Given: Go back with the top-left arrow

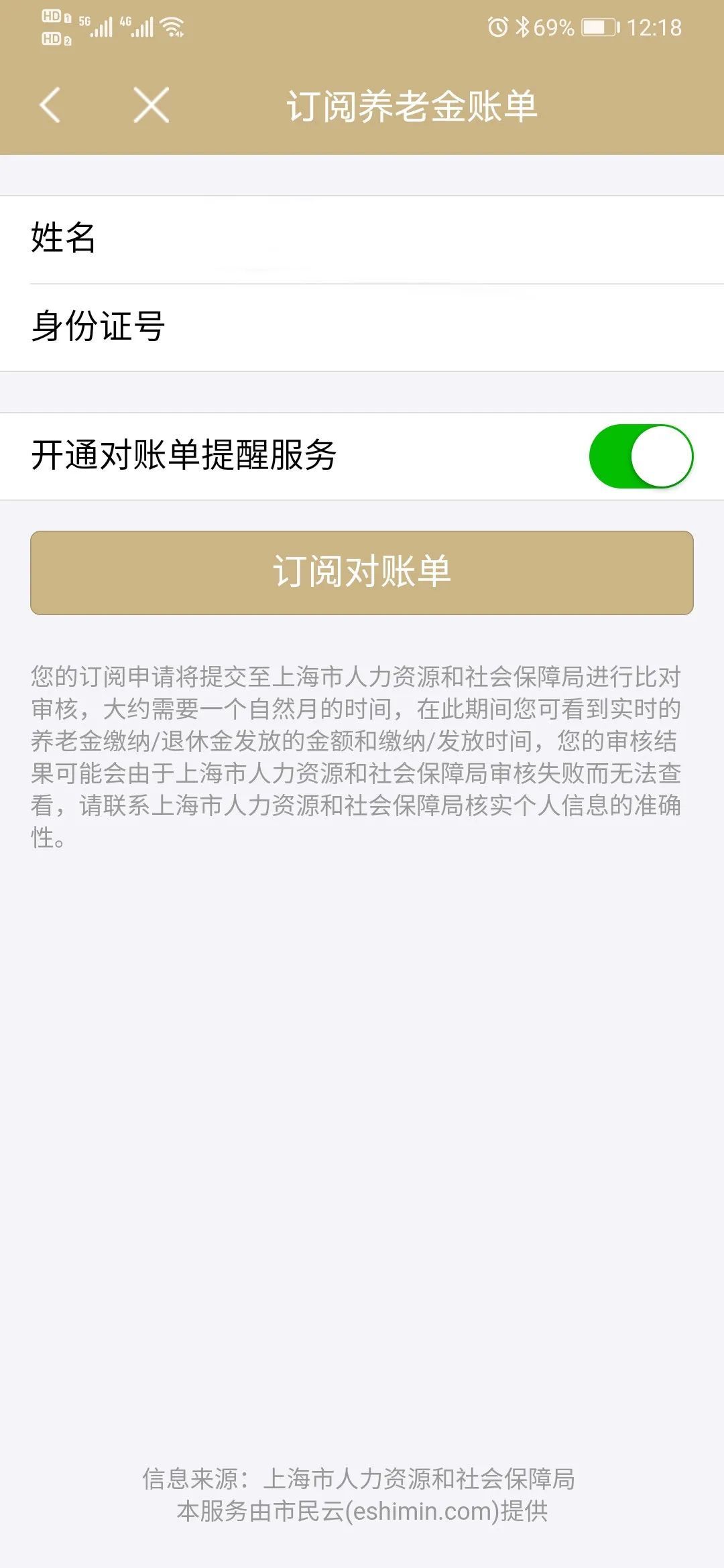Looking at the screenshot, I should tap(50, 105).
